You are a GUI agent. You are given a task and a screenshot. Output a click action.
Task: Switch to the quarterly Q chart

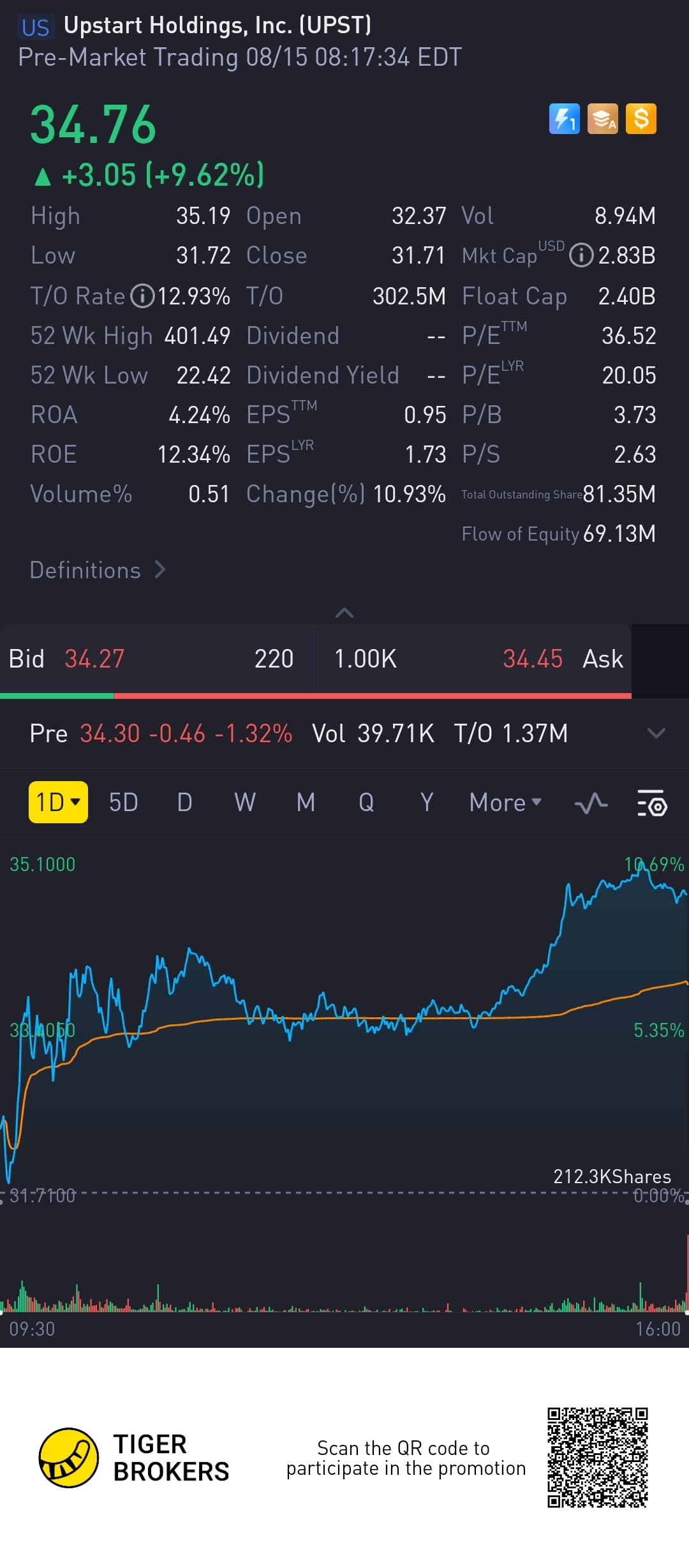[366, 802]
